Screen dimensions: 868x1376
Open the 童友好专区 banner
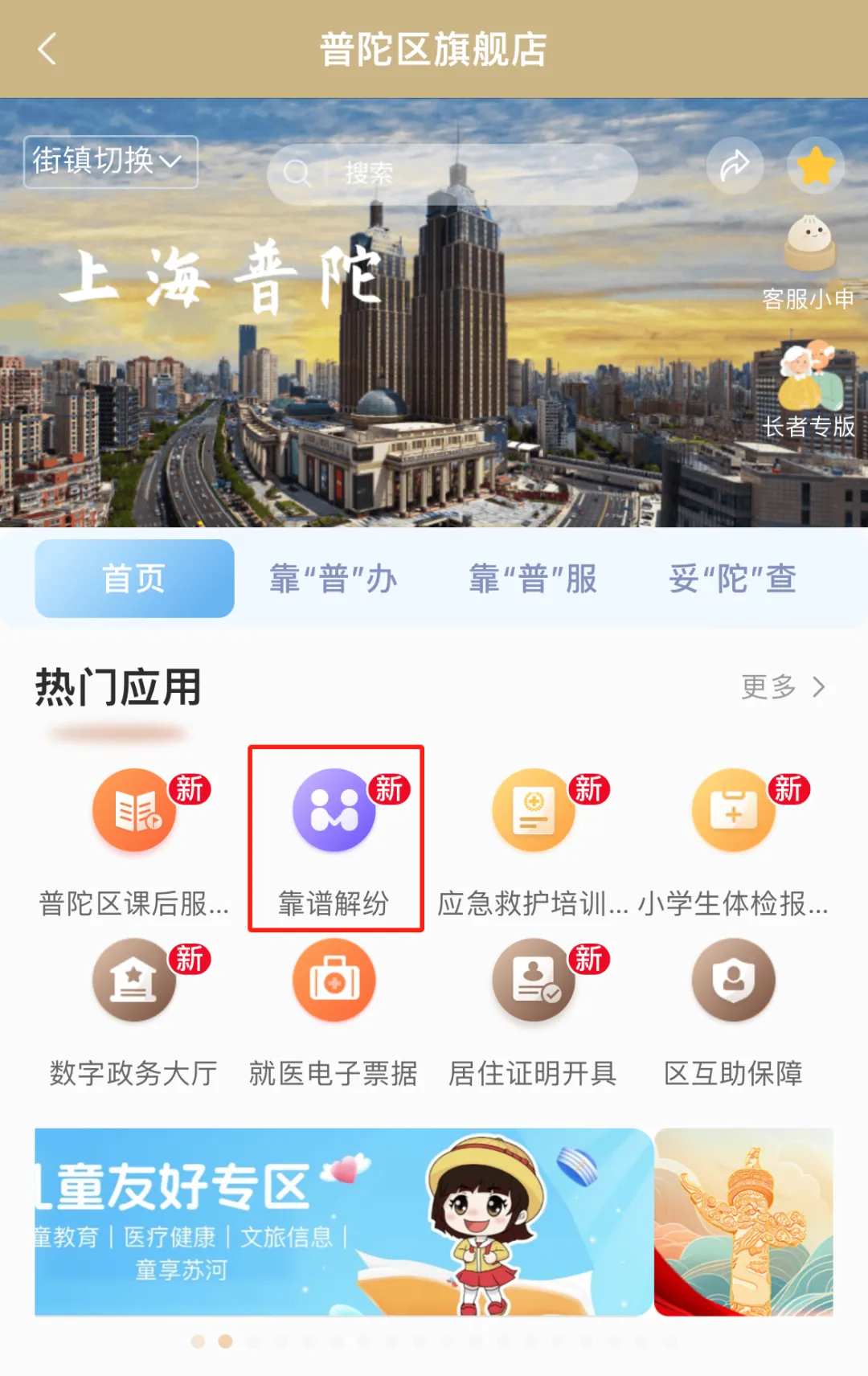pyautogui.click(x=343, y=1222)
